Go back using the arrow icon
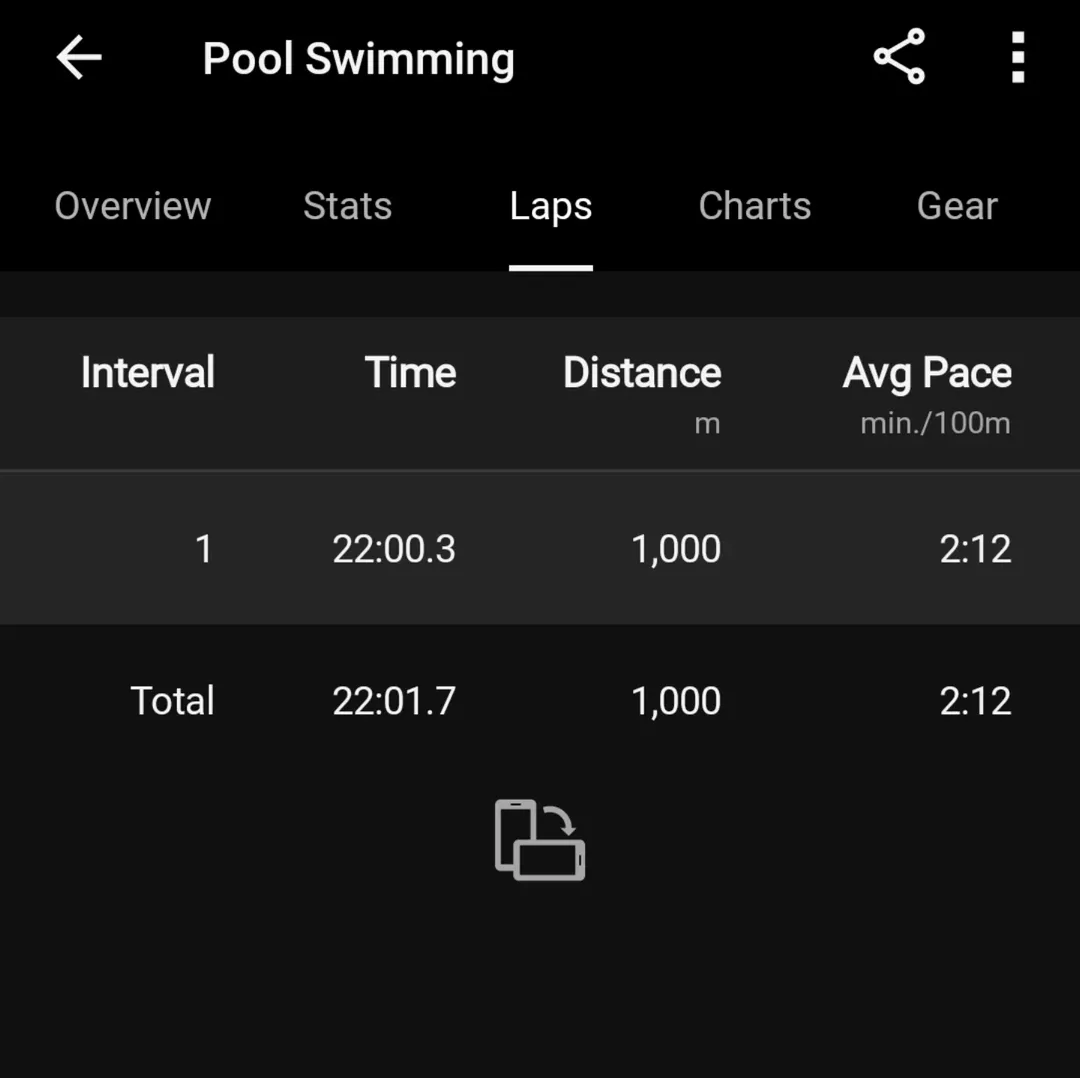1080x1078 pixels. click(x=79, y=58)
